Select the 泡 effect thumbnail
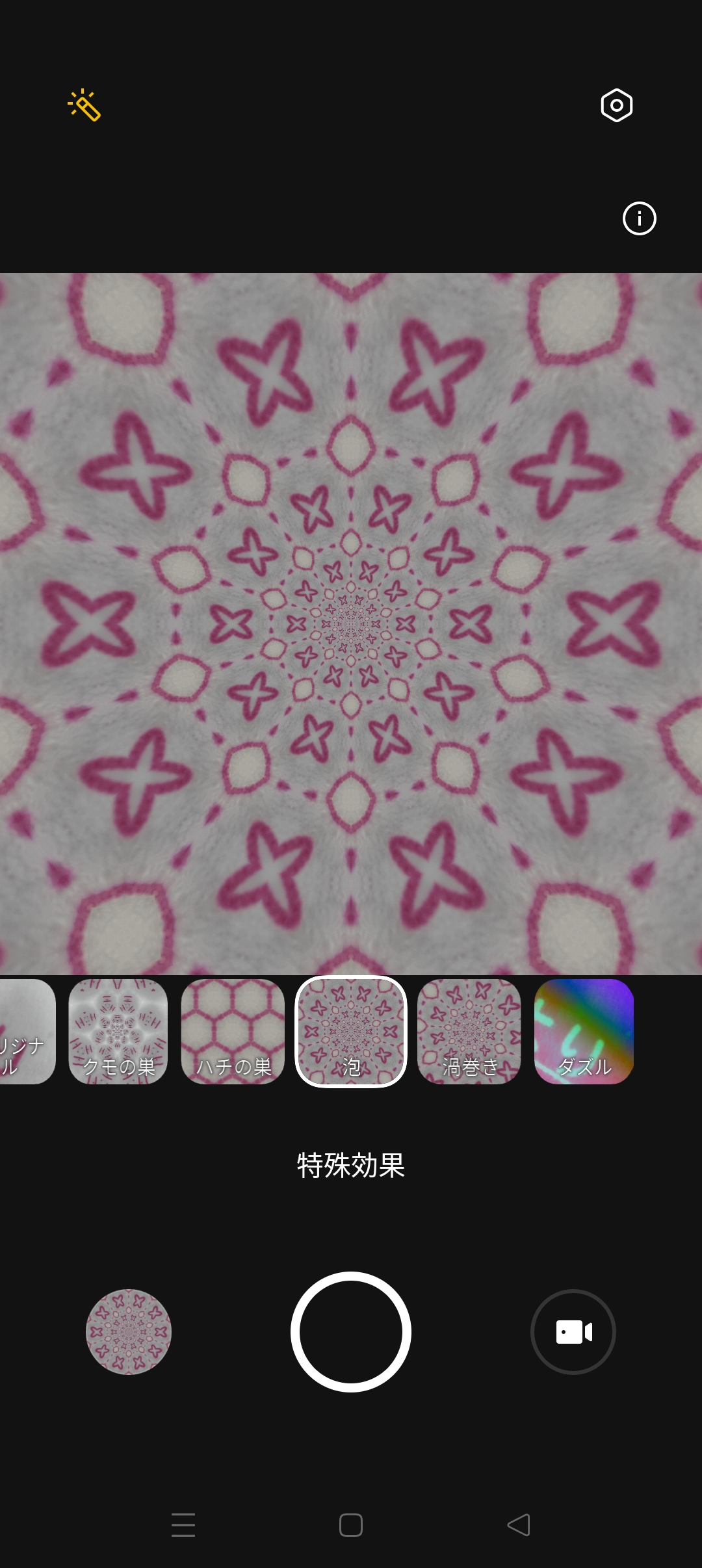 click(x=351, y=1032)
